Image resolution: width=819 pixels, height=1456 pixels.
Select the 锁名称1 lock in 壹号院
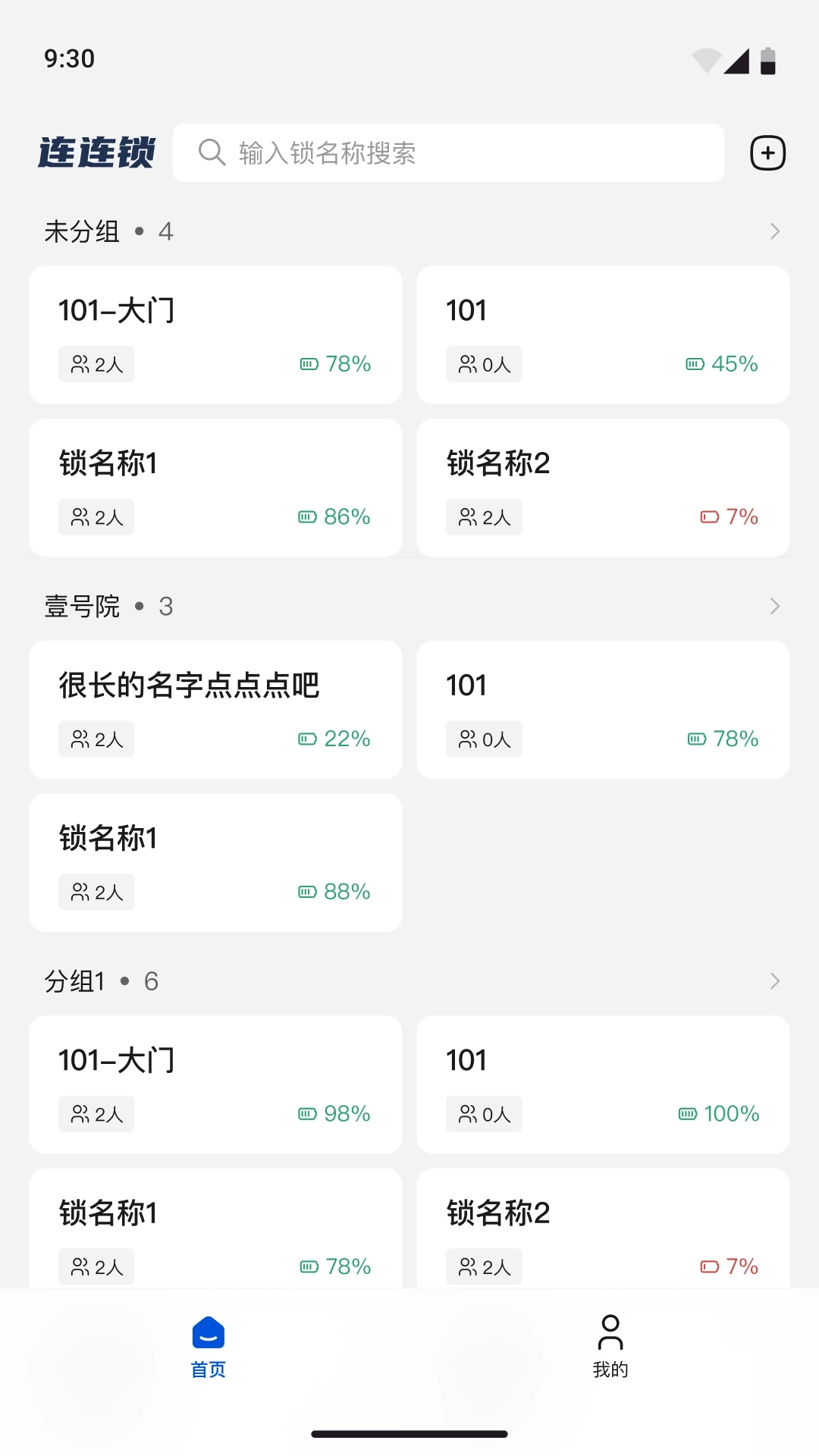(x=215, y=861)
